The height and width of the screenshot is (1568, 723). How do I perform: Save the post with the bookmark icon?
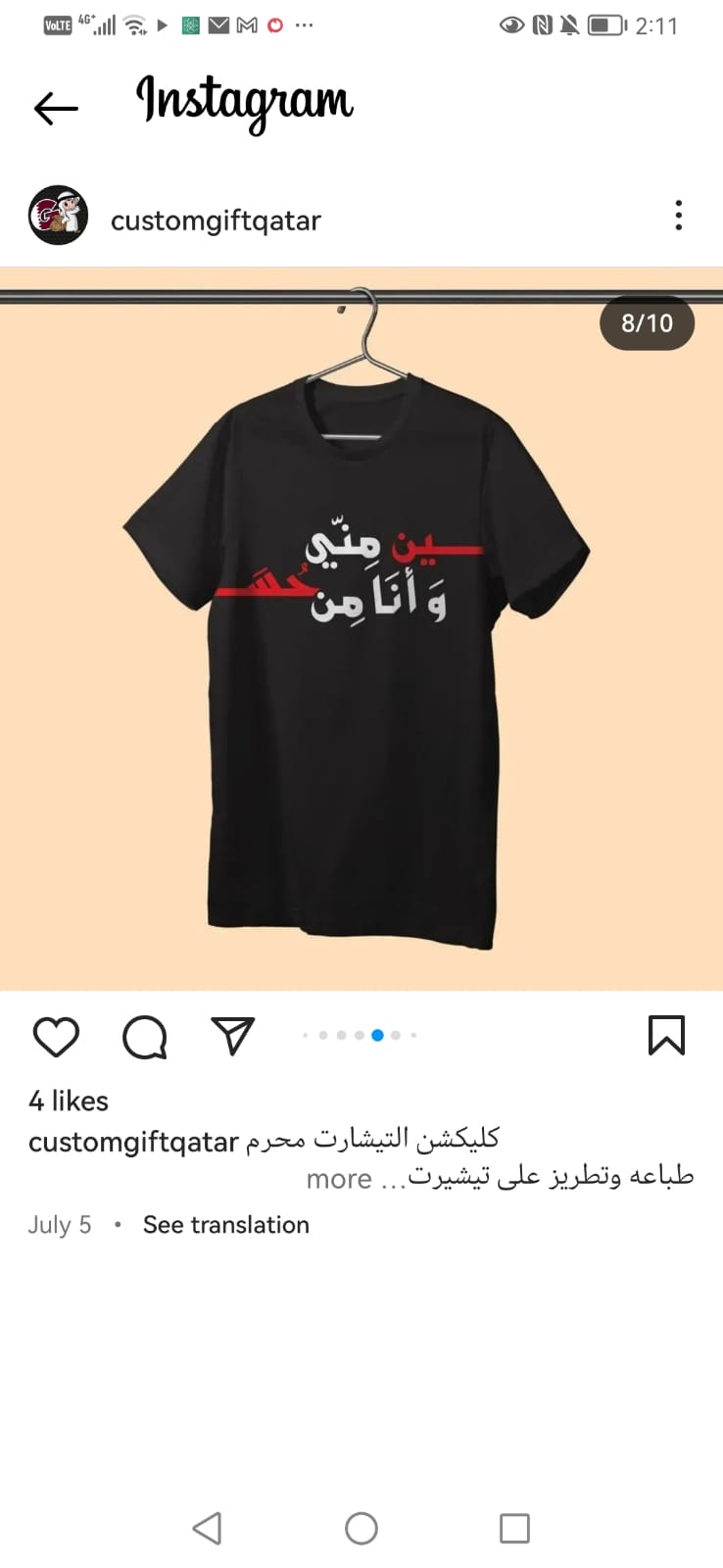(666, 1036)
